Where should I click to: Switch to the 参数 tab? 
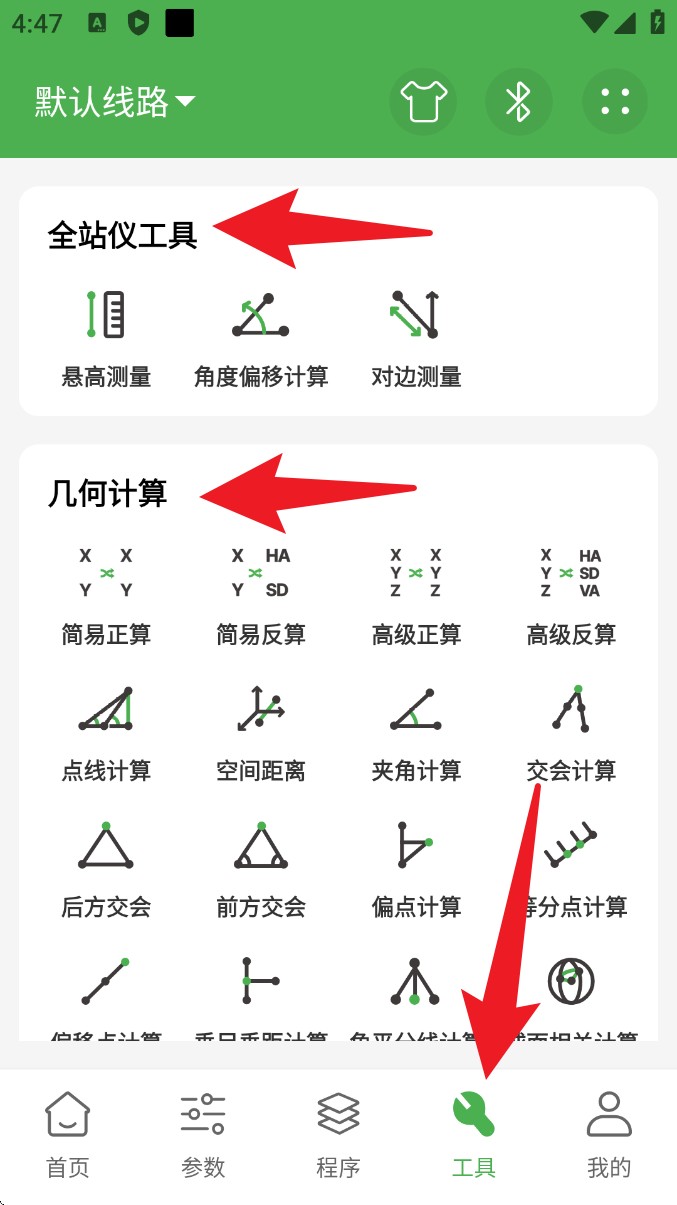[203, 1135]
